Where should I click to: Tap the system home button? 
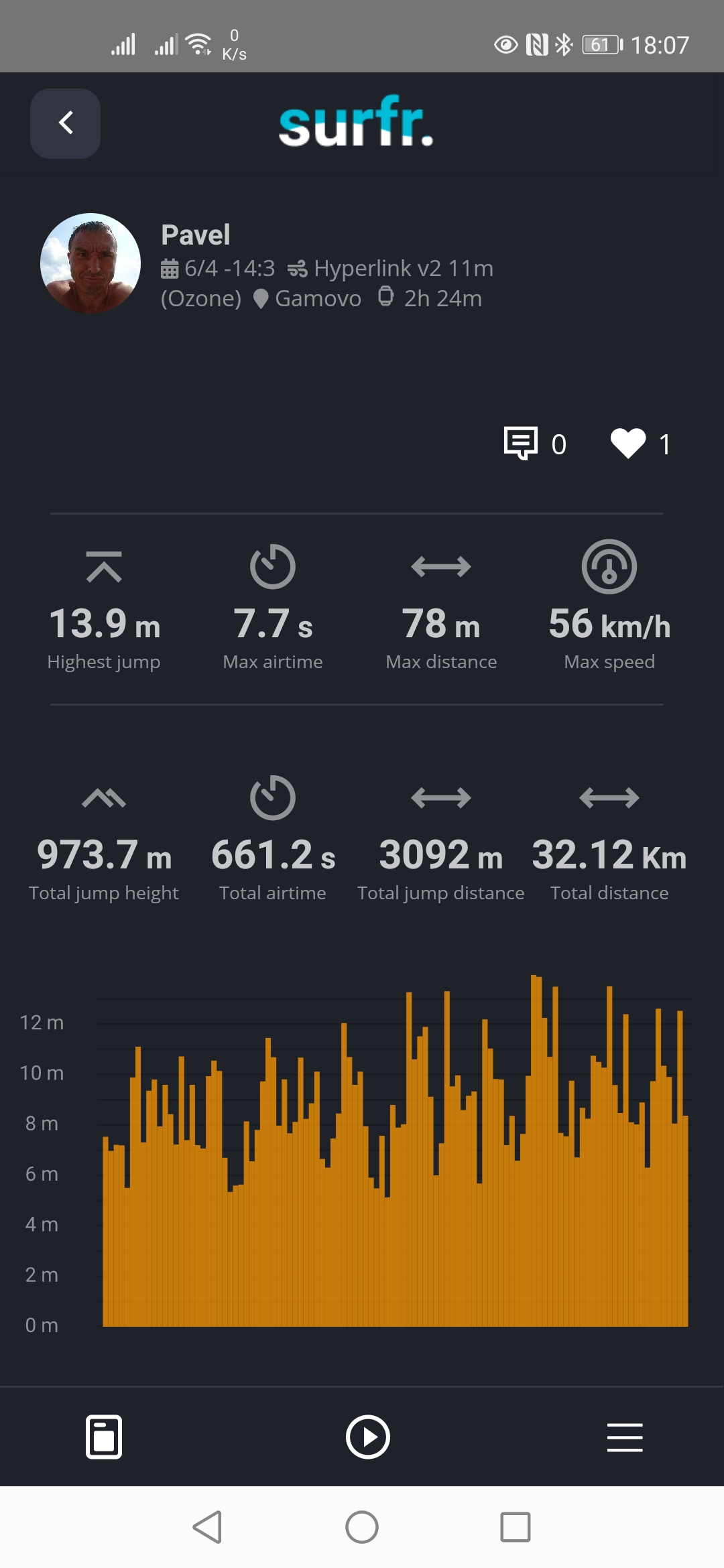click(x=362, y=1527)
